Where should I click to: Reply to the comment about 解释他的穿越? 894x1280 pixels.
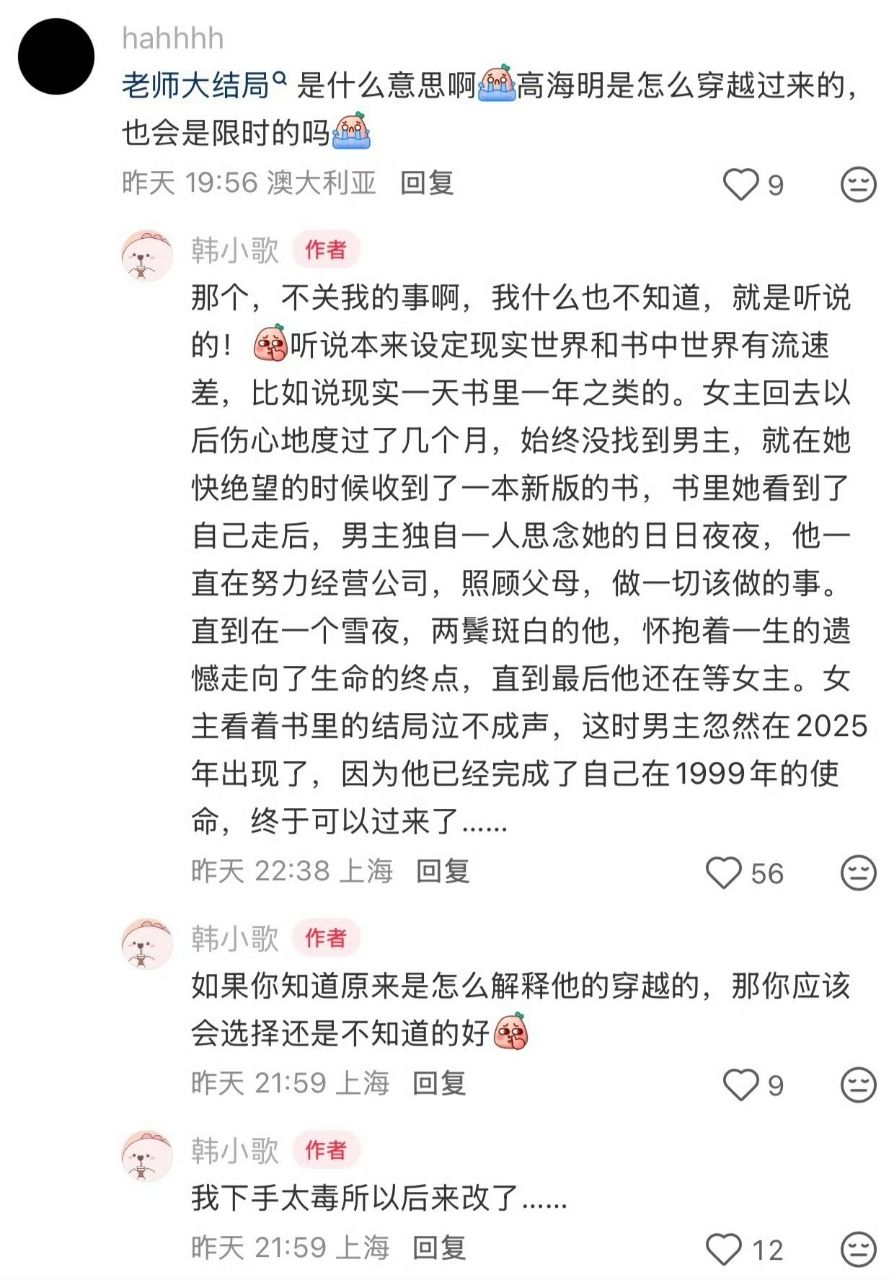pos(440,1082)
